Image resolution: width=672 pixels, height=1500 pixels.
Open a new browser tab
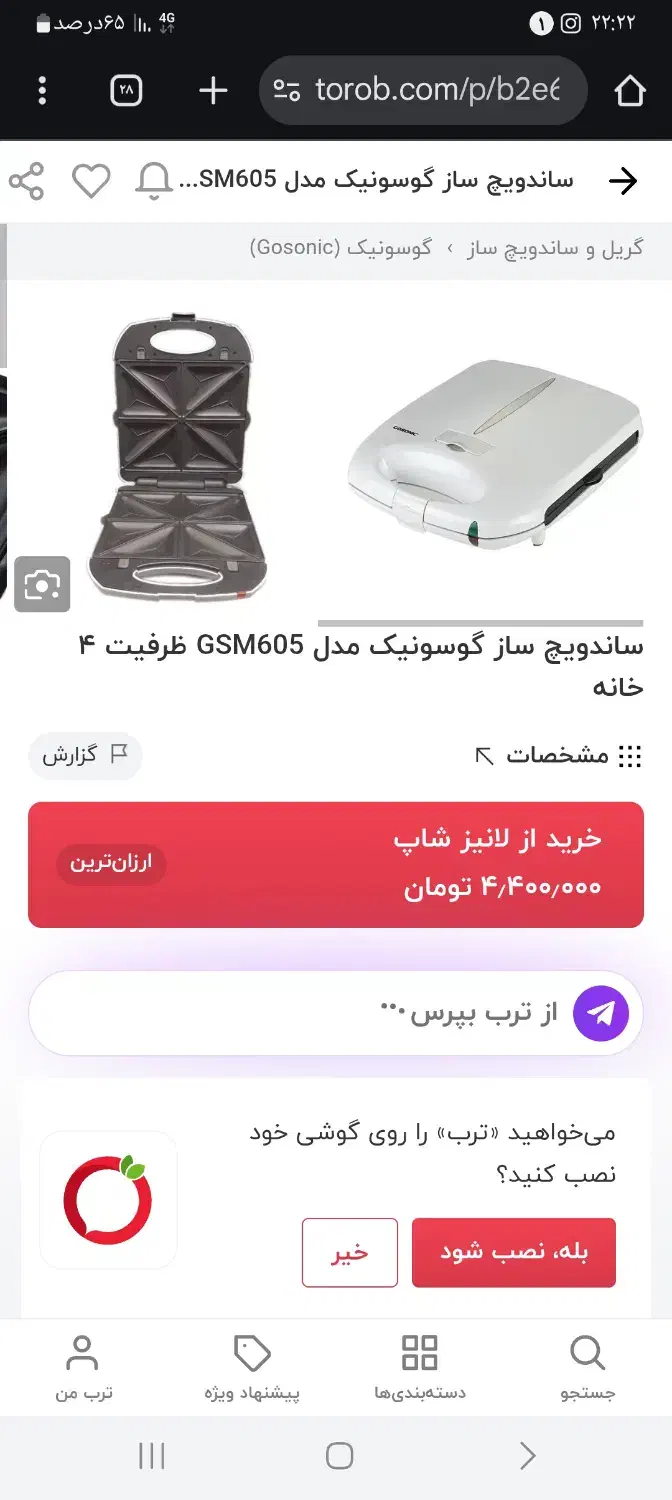click(x=213, y=91)
